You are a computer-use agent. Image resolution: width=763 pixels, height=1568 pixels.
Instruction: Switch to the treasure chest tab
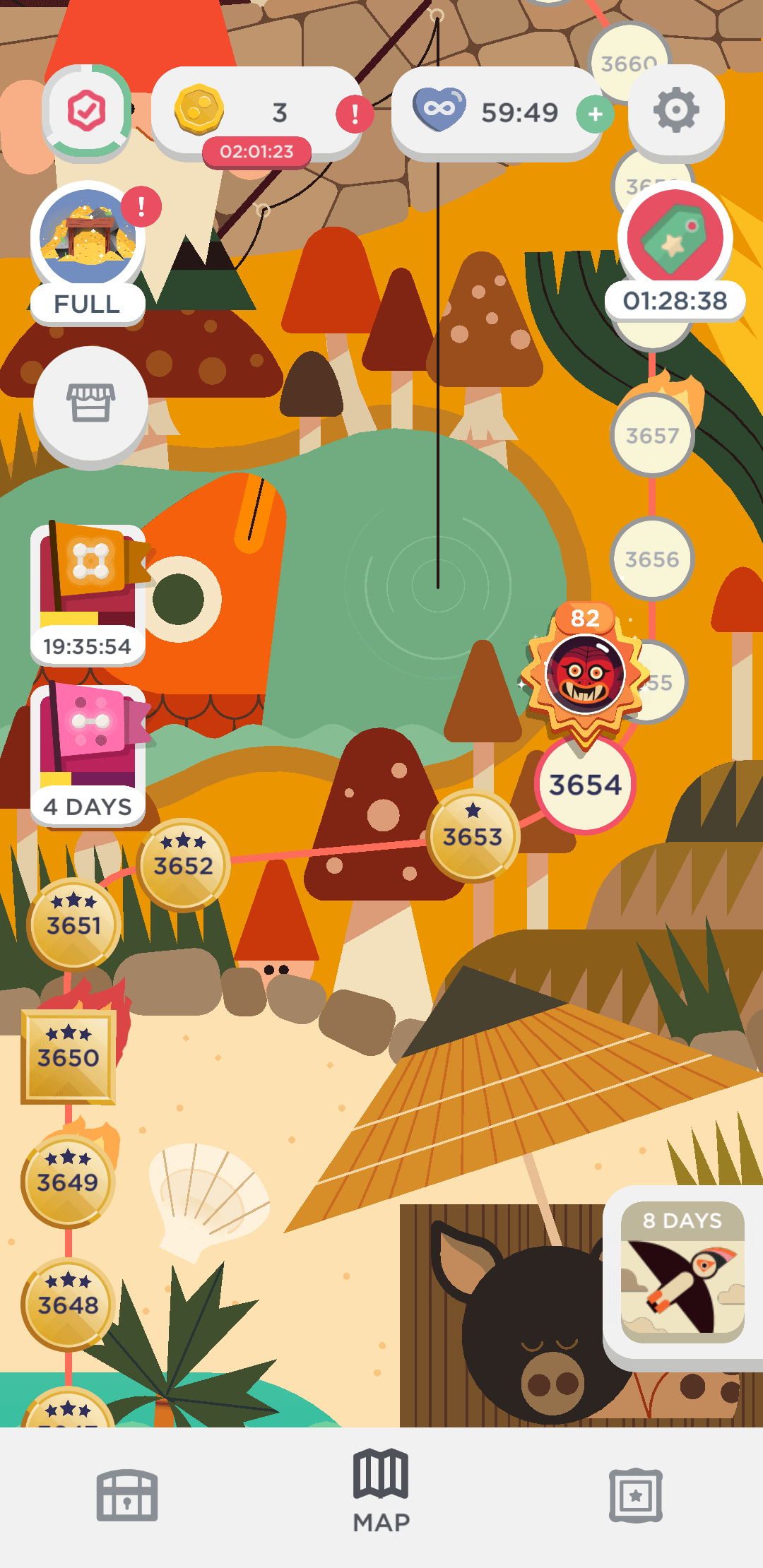click(127, 1495)
